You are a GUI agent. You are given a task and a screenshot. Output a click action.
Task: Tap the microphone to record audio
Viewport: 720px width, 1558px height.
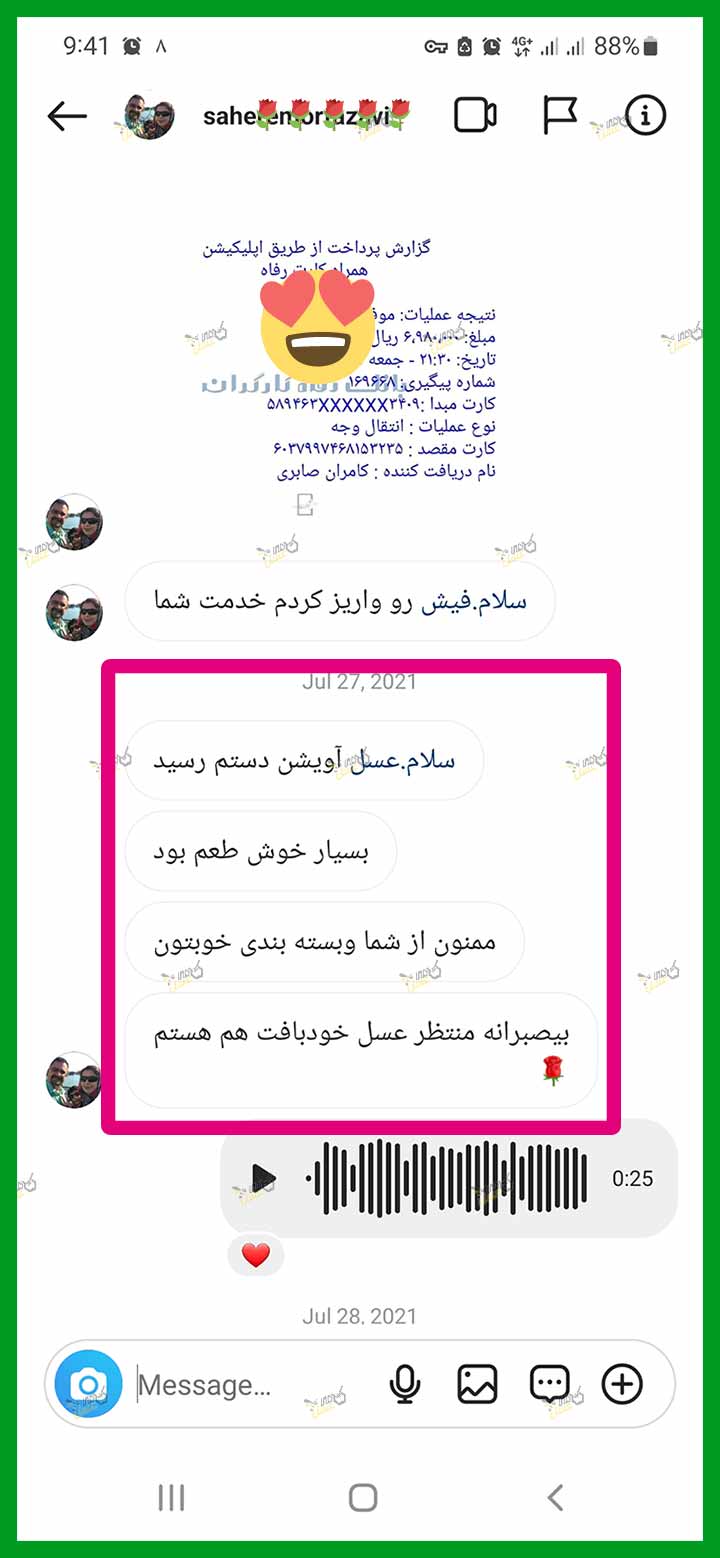404,1384
